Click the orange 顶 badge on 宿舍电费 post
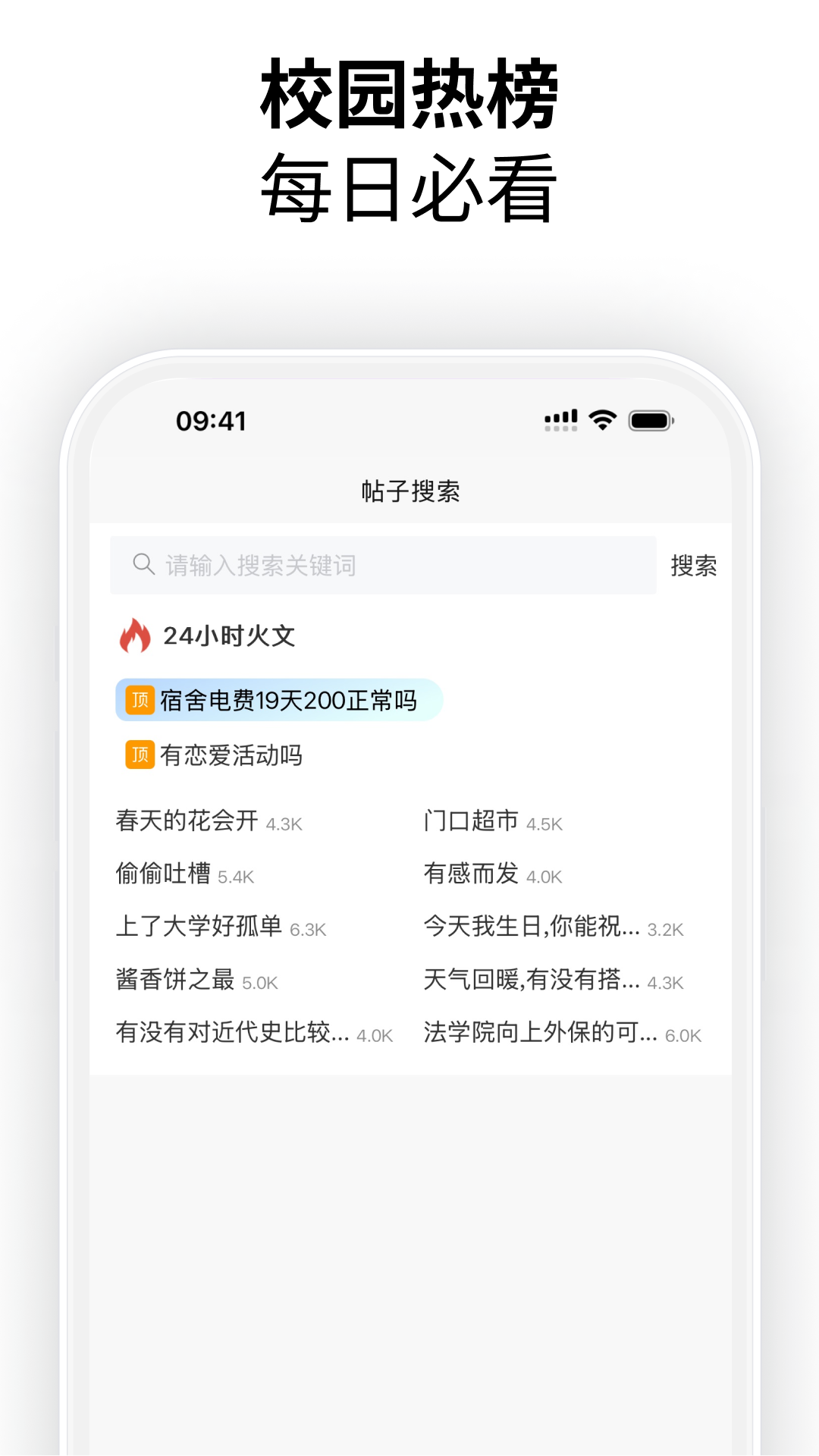The width and height of the screenshot is (819, 1456). (139, 700)
